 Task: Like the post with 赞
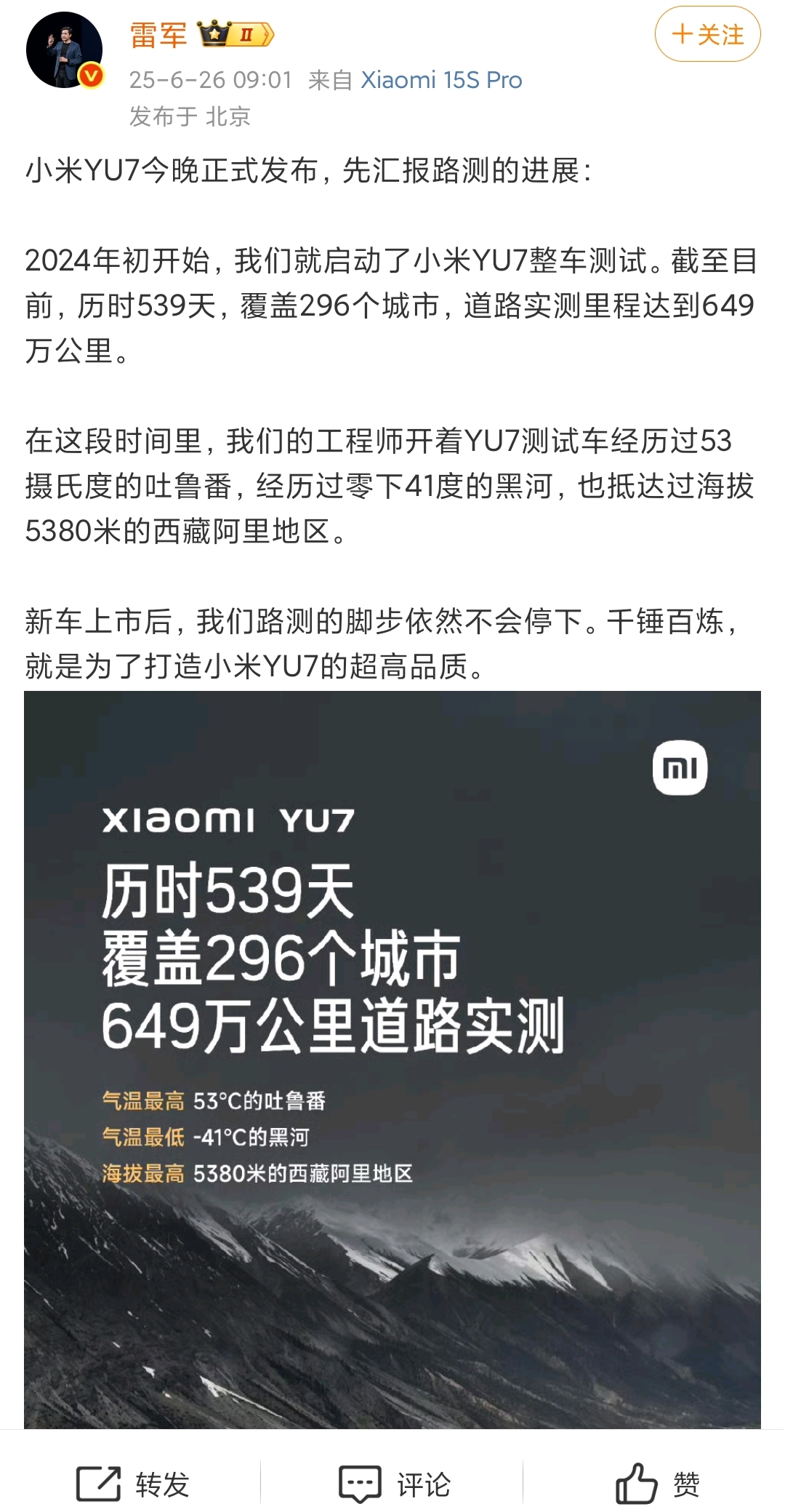656,1484
